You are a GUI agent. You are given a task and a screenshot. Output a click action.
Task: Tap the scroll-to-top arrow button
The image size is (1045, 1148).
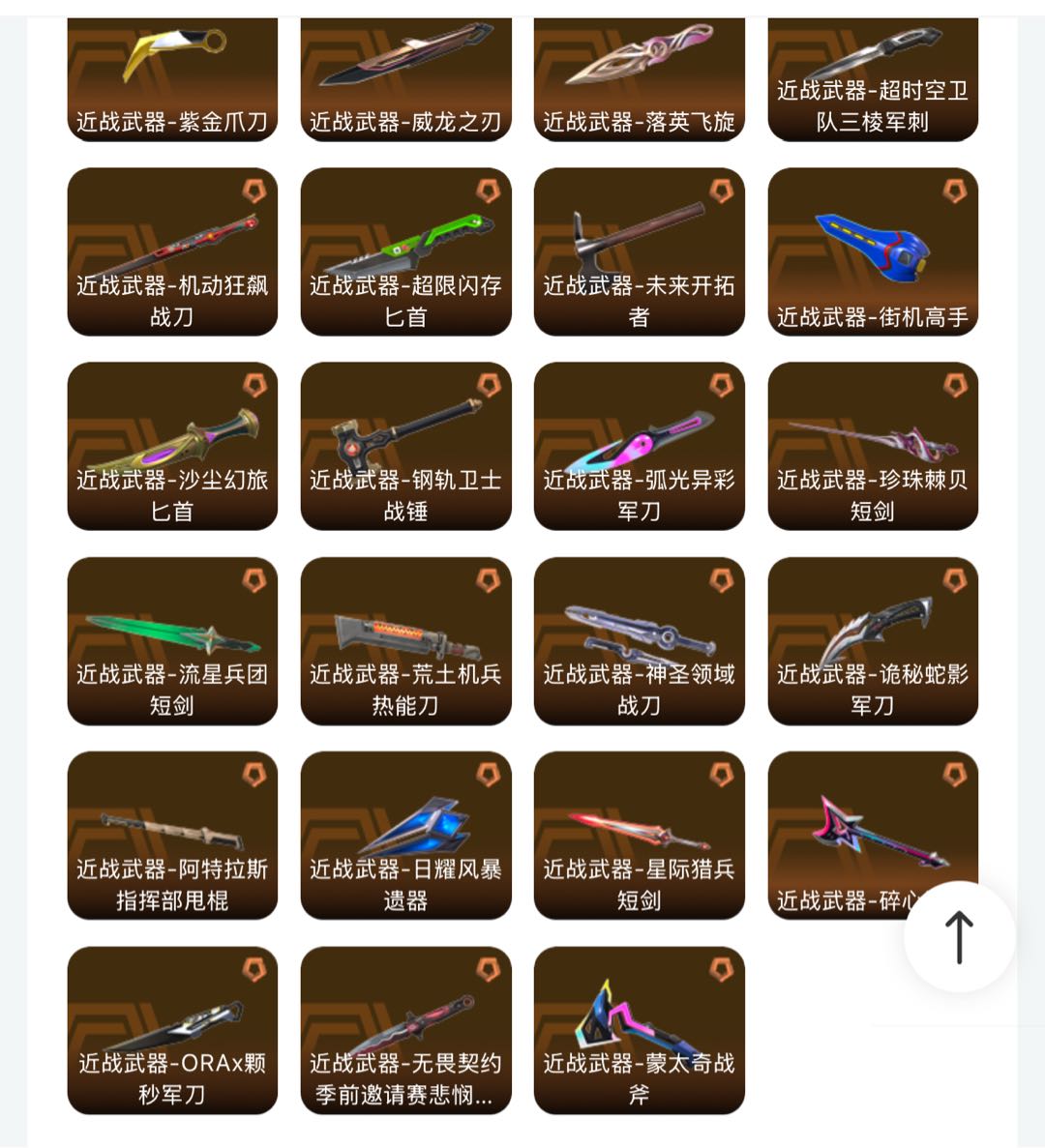[959, 936]
